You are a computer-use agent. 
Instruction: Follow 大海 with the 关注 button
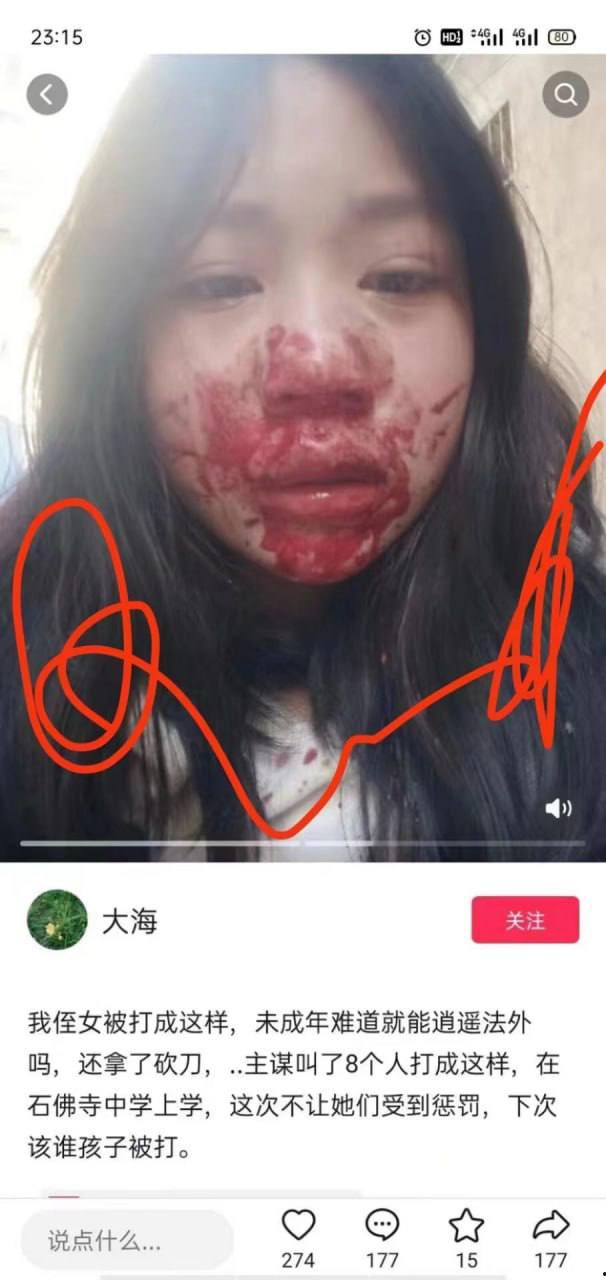[x=525, y=920]
